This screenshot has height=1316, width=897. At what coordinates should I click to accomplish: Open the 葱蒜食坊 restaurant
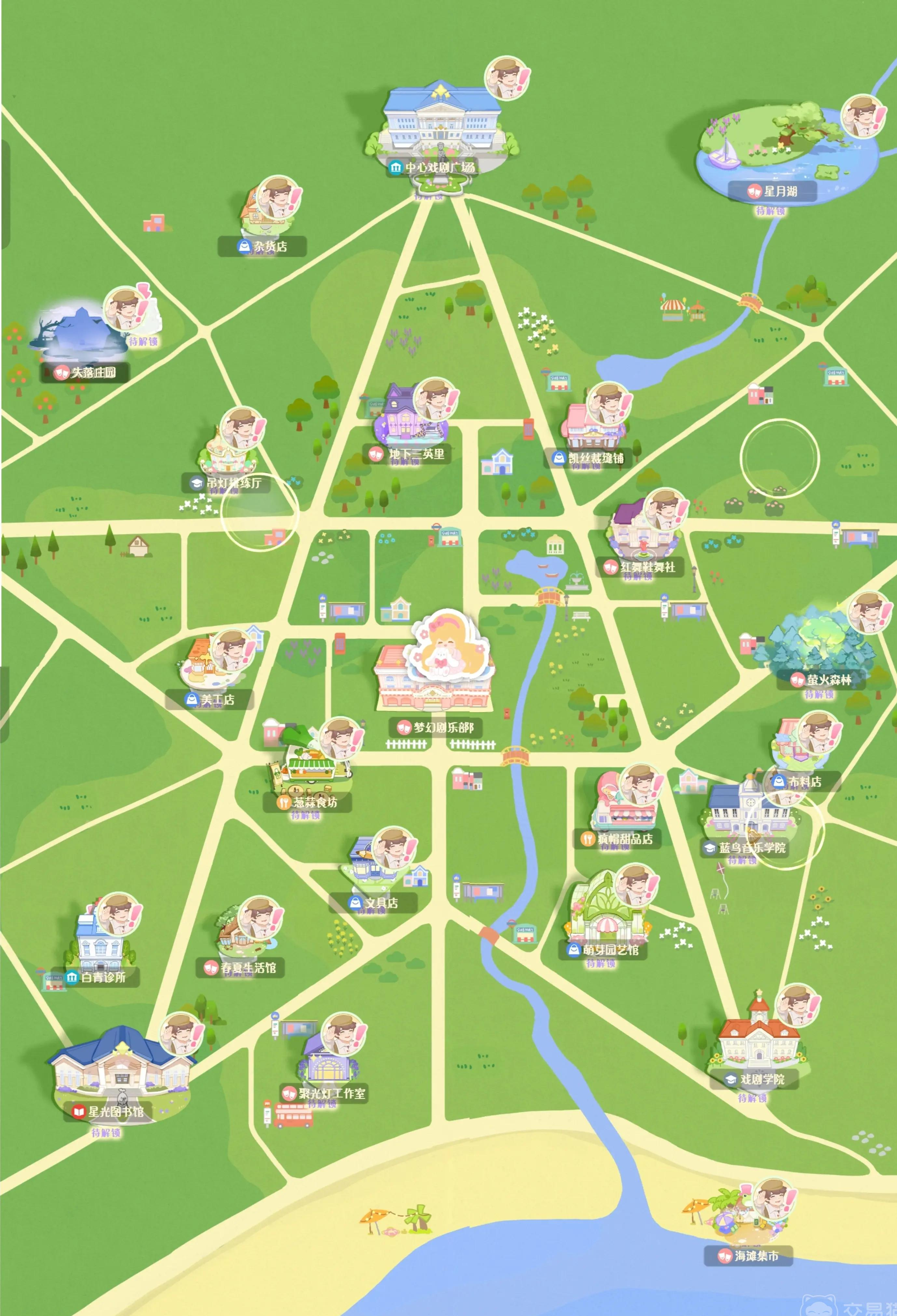[308, 802]
